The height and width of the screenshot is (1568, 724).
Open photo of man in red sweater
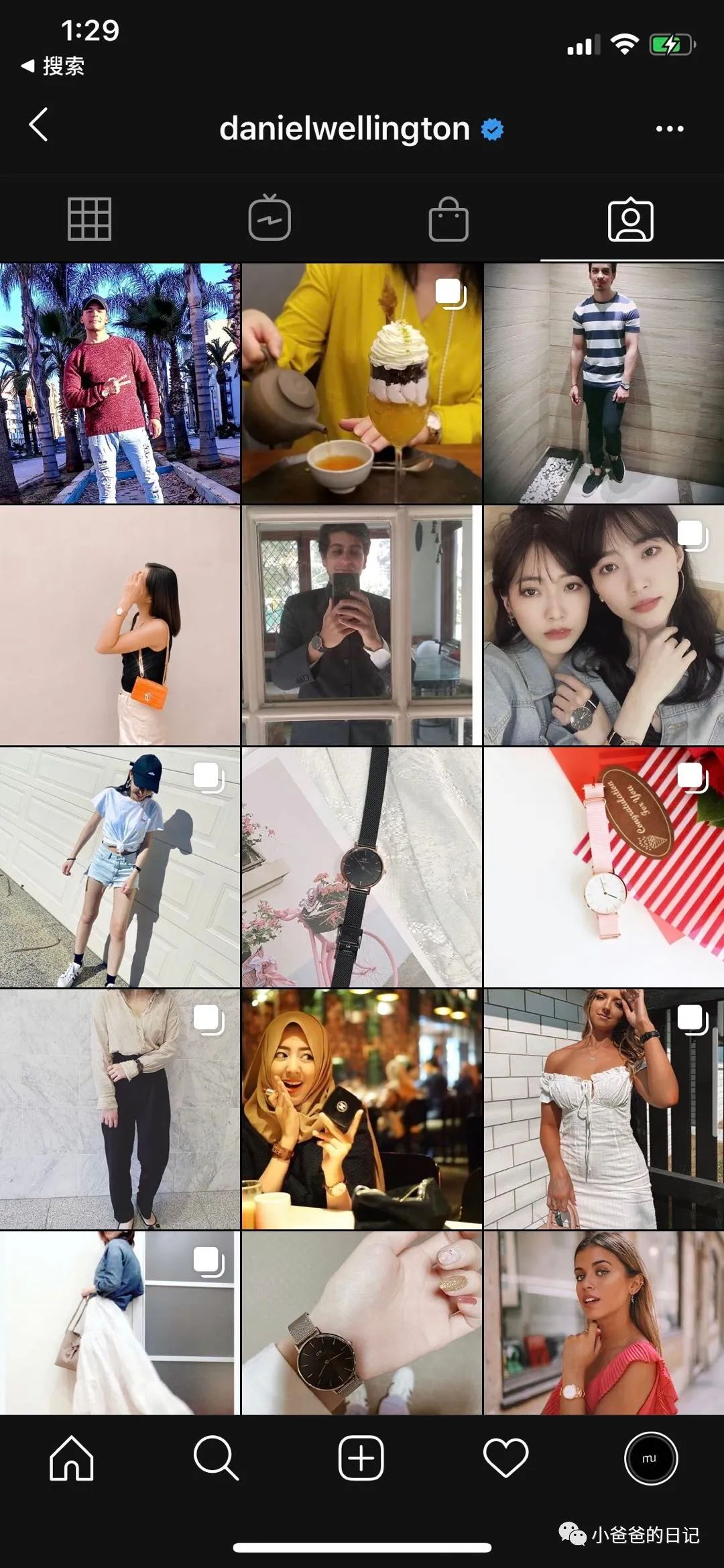tap(120, 383)
